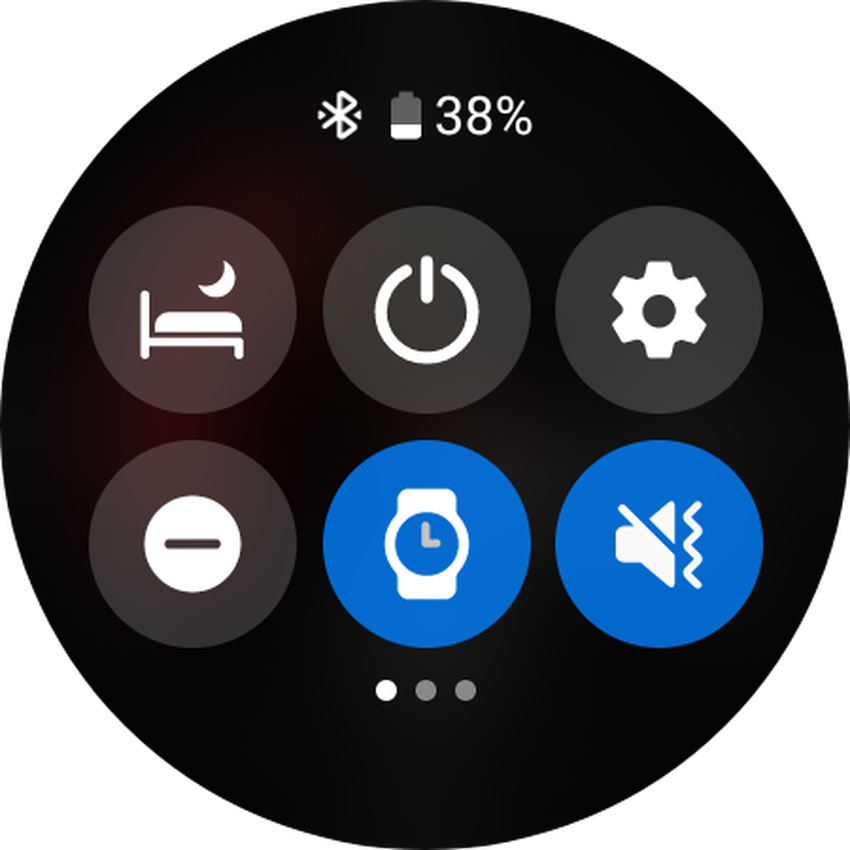Enable Do Not Disturb
Viewport: 850px width, 850px height.
[193, 544]
